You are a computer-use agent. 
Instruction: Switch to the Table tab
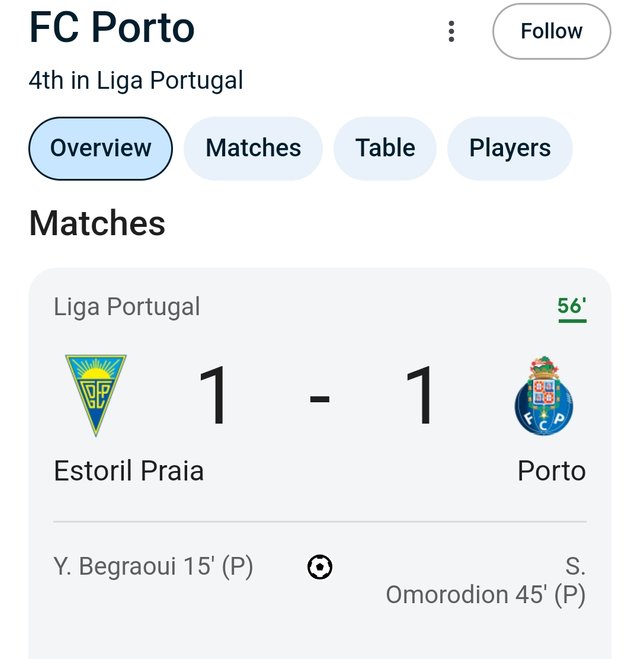point(385,148)
